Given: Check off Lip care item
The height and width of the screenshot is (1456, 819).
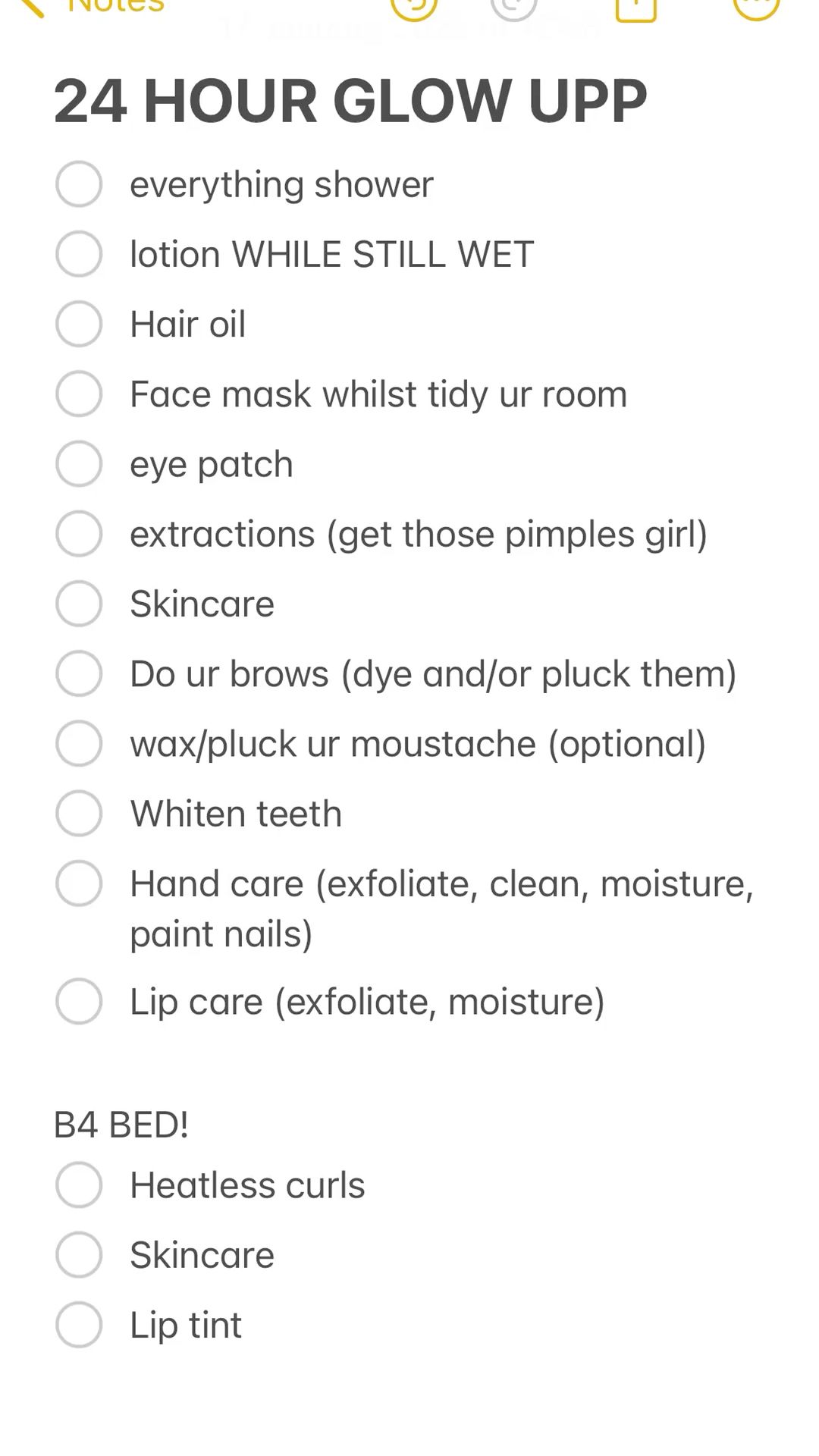Looking at the screenshot, I should 79,1001.
